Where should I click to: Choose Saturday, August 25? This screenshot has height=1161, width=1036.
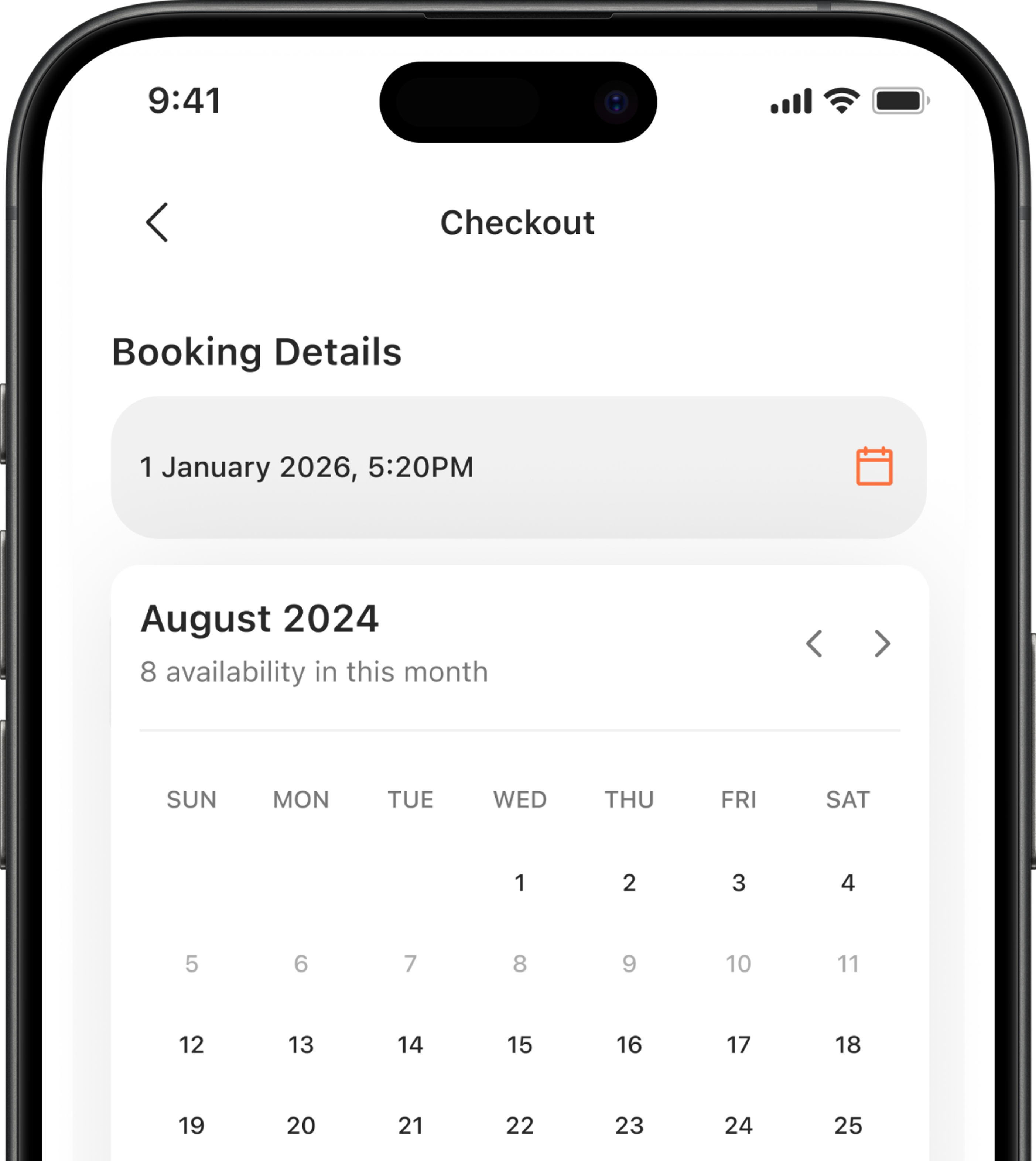tap(848, 1125)
